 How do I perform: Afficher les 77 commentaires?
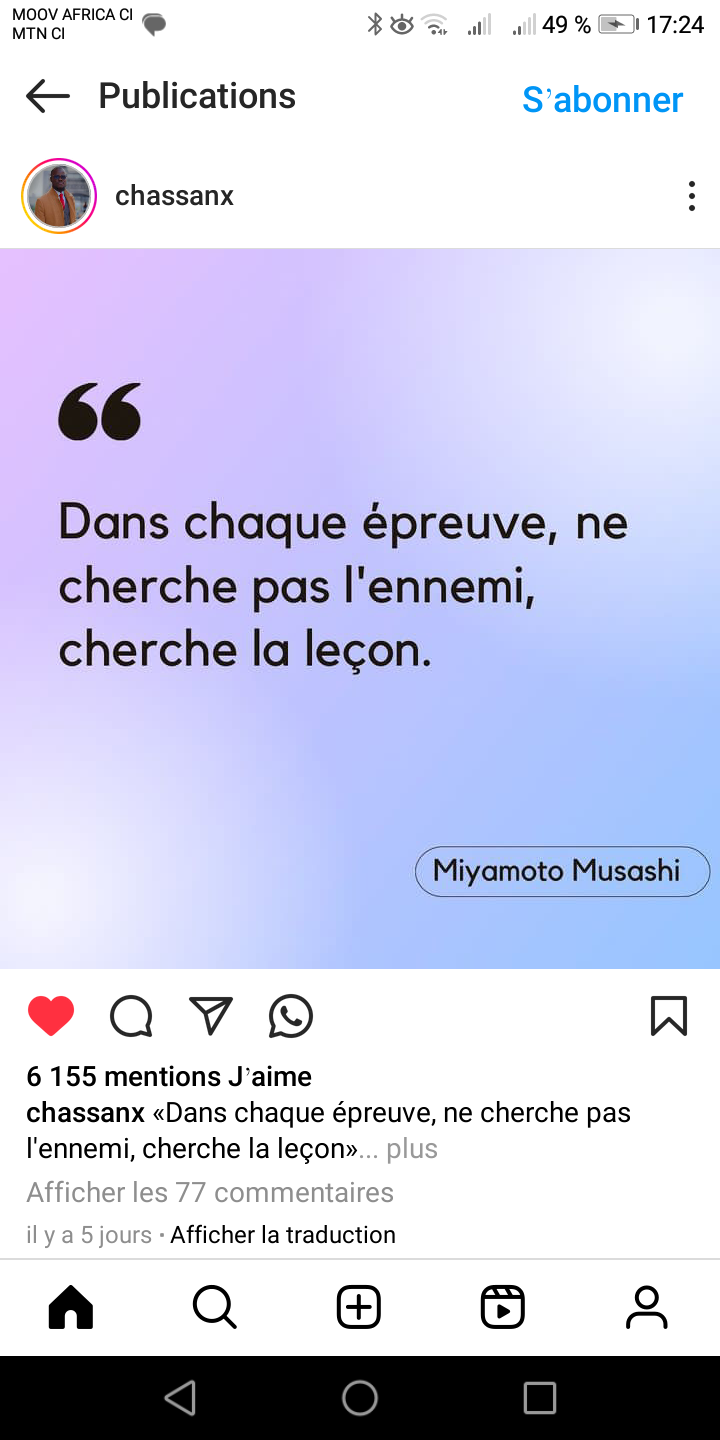point(210,1192)
